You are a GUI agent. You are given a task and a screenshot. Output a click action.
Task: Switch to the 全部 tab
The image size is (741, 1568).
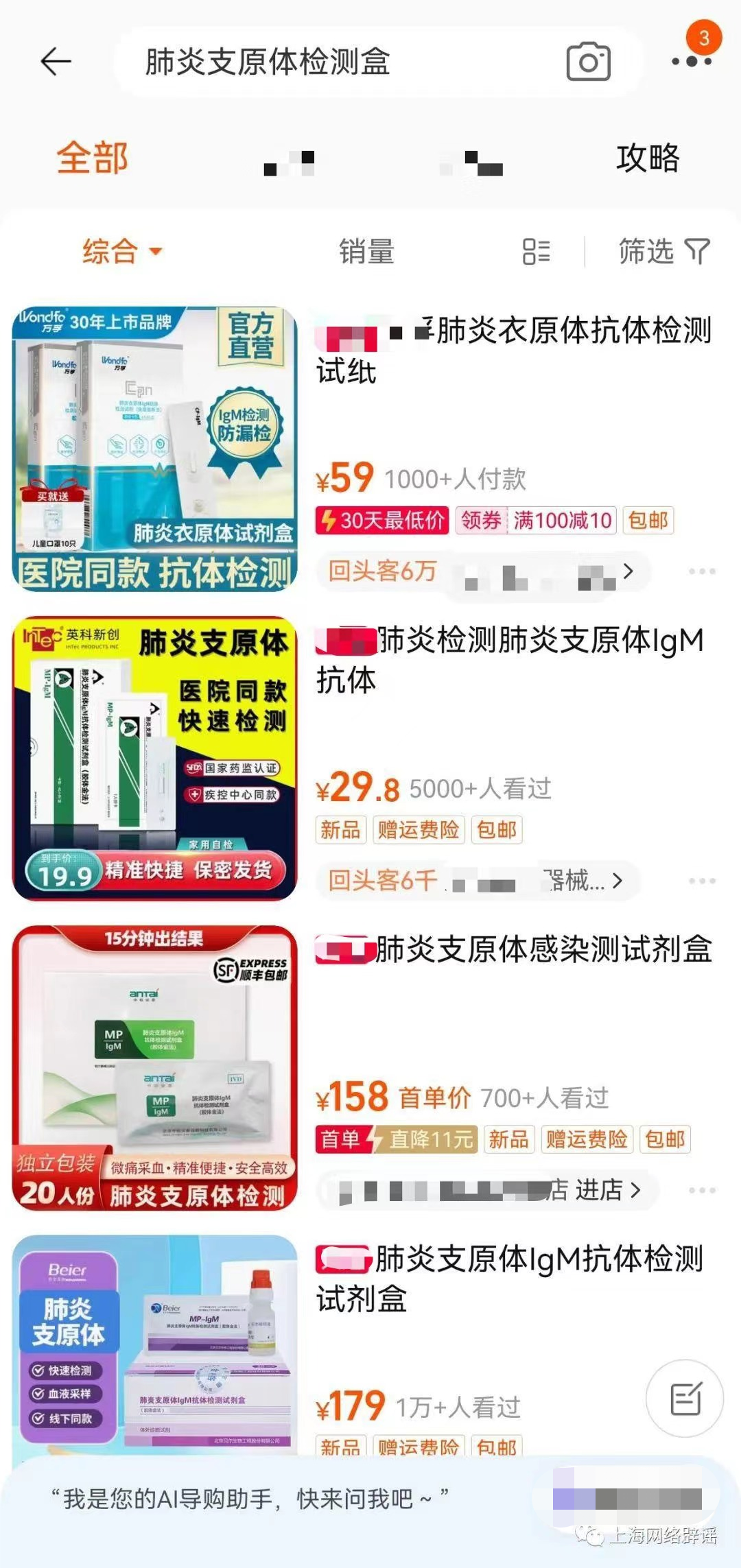92,158
